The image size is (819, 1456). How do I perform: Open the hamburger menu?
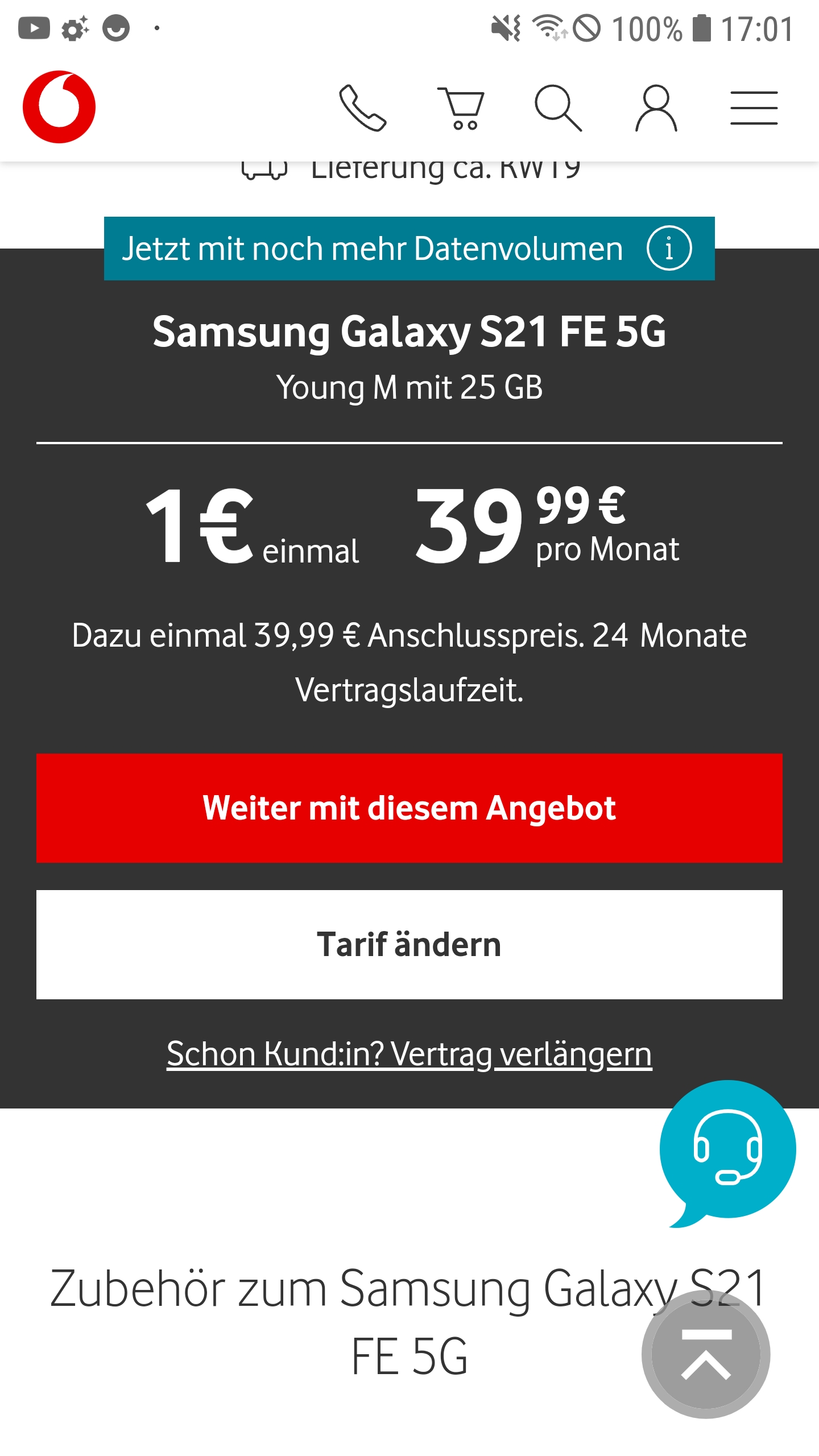[754, 108]
